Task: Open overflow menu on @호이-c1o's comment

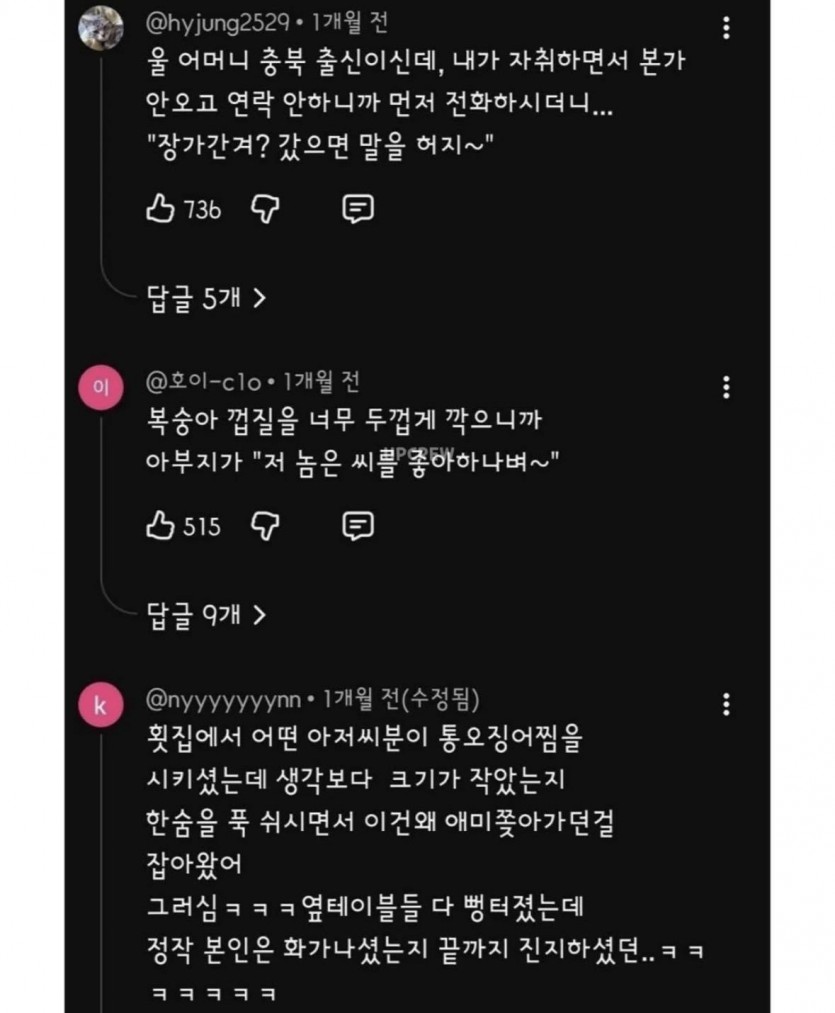Action: (726, 388)
